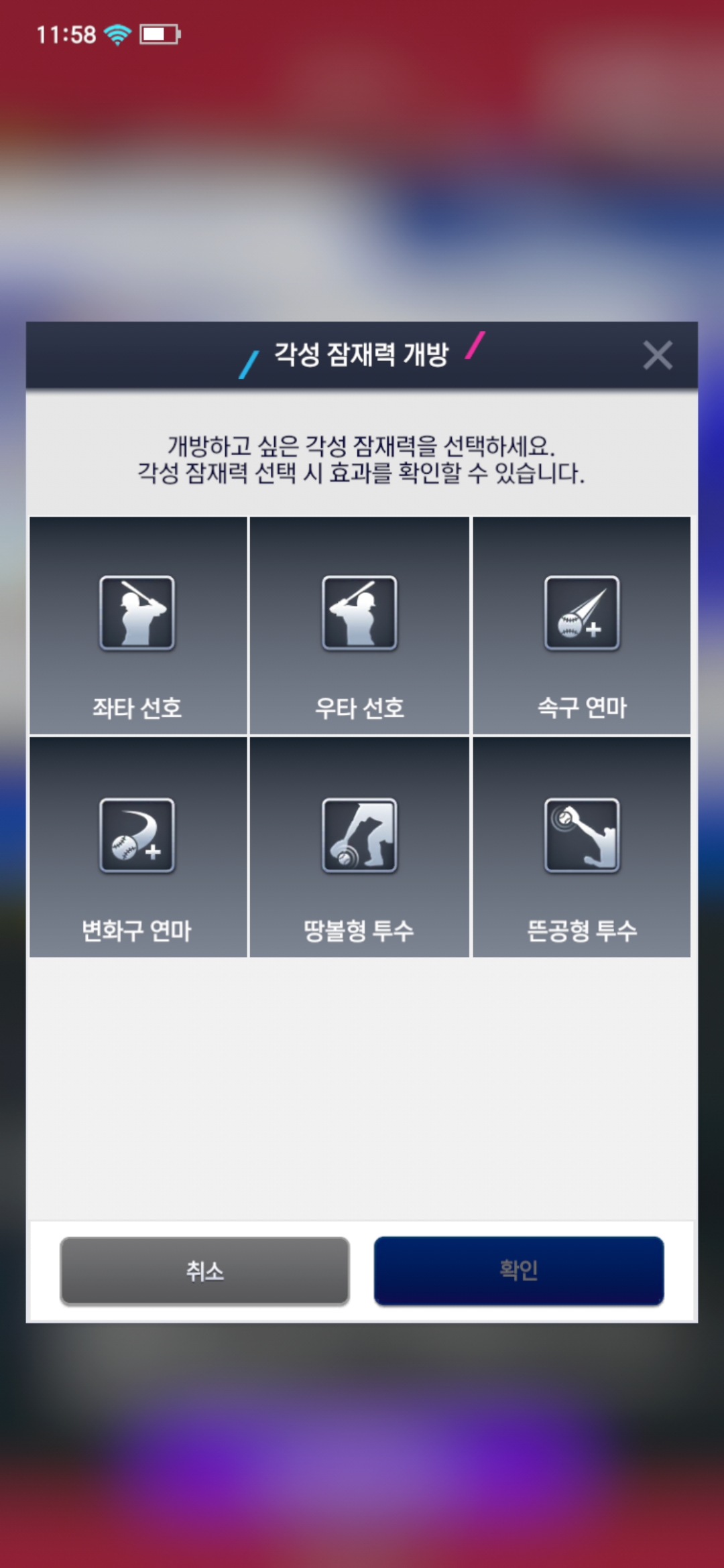Choose the 우타 선호 option
The height and width of the screenshot is (1568, 724).
click(x=359, y=626)
